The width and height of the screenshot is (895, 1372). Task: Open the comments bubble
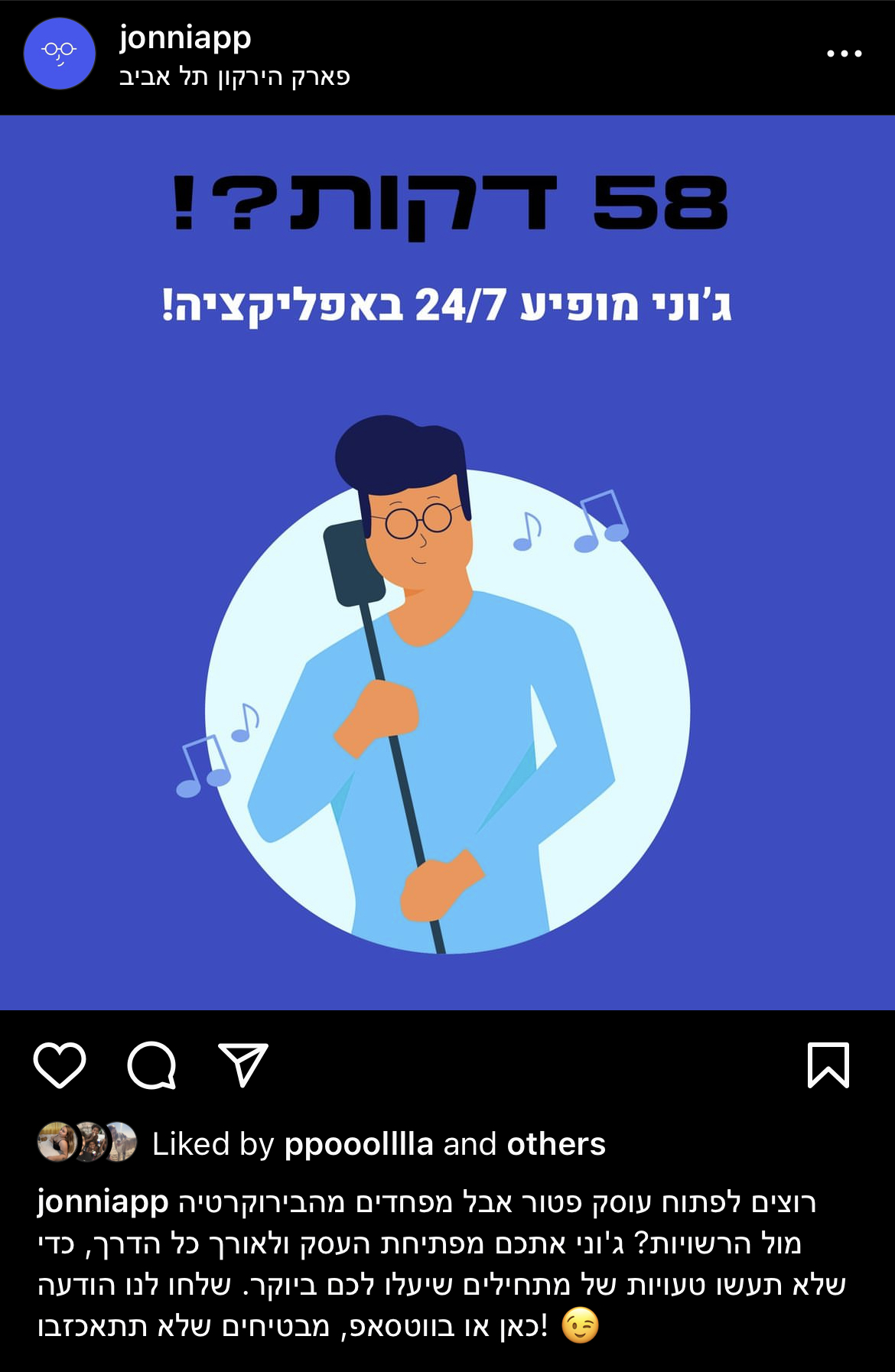tap(151, 1065)
